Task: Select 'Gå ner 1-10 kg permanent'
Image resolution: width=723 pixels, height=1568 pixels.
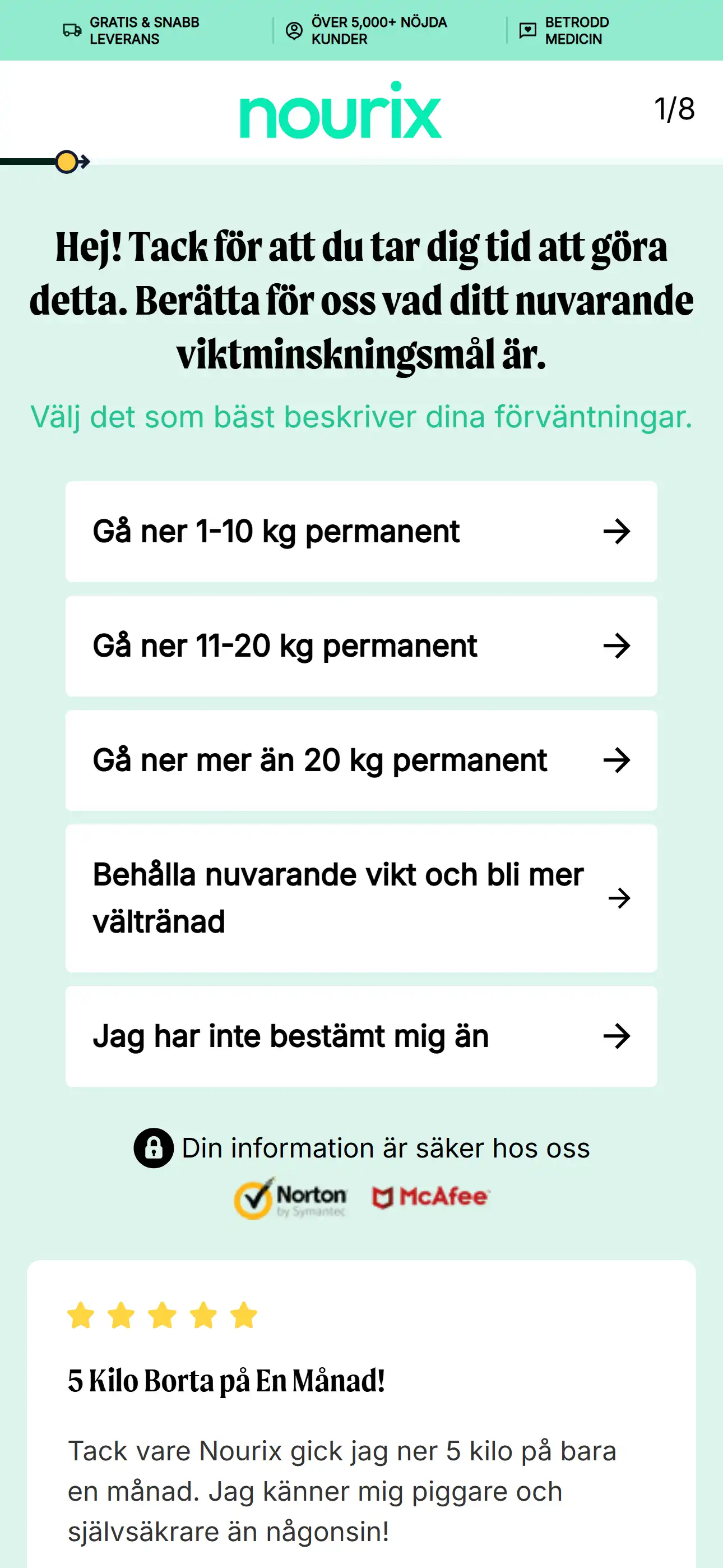Action: point(361,532)
